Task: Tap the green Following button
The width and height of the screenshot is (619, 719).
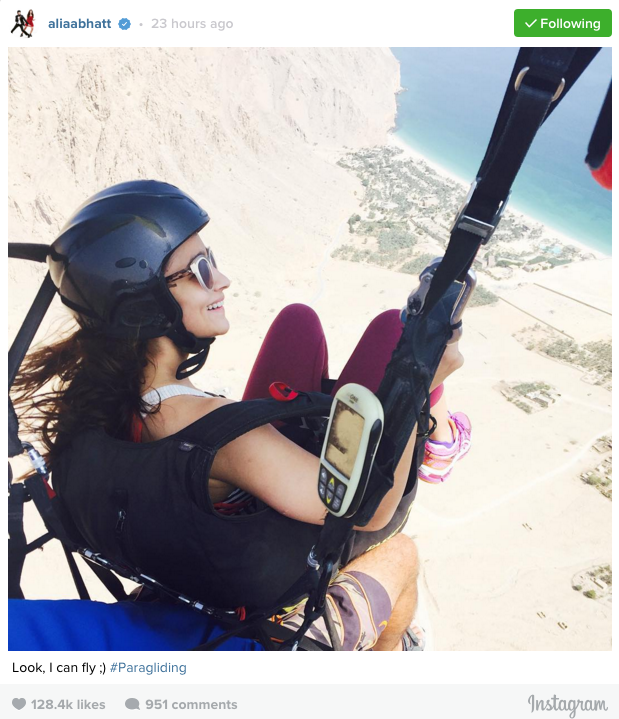Action: 562,23
